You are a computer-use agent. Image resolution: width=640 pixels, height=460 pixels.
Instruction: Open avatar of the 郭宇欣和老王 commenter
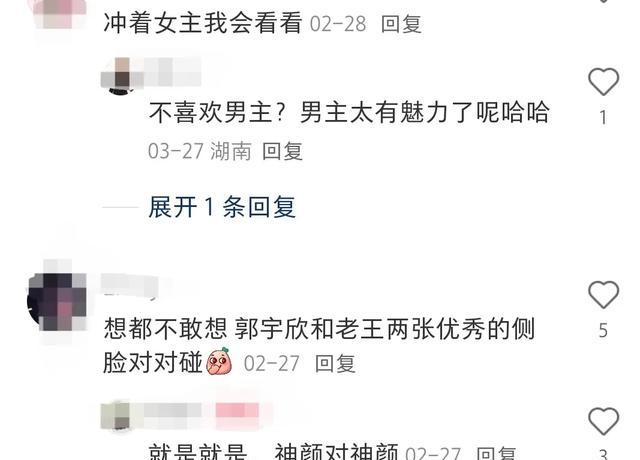[x=57, y=299]
